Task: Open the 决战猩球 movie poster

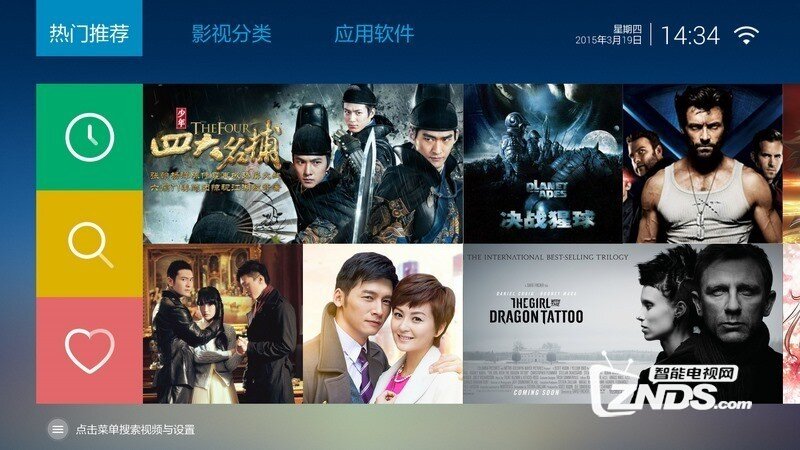Action: click(542, 164)
